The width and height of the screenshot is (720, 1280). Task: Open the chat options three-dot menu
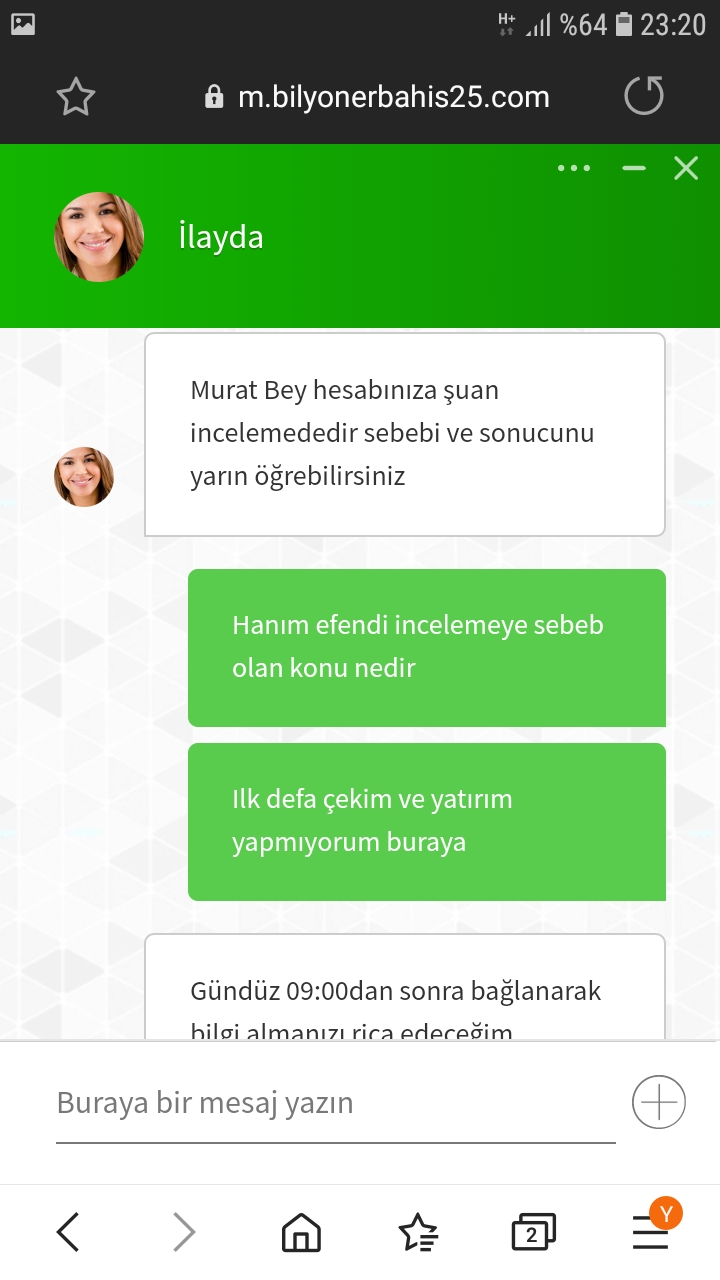point(574,168)
